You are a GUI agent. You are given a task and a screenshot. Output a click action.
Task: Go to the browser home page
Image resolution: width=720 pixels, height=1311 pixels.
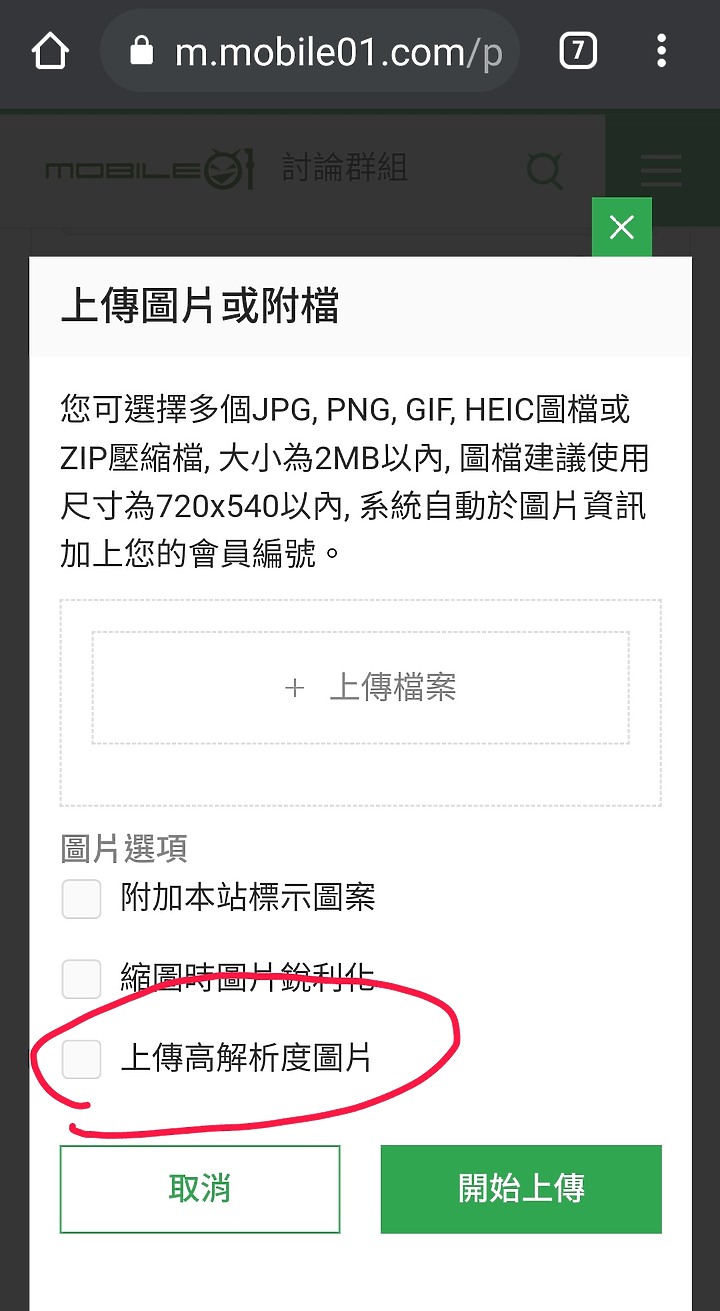50,51
